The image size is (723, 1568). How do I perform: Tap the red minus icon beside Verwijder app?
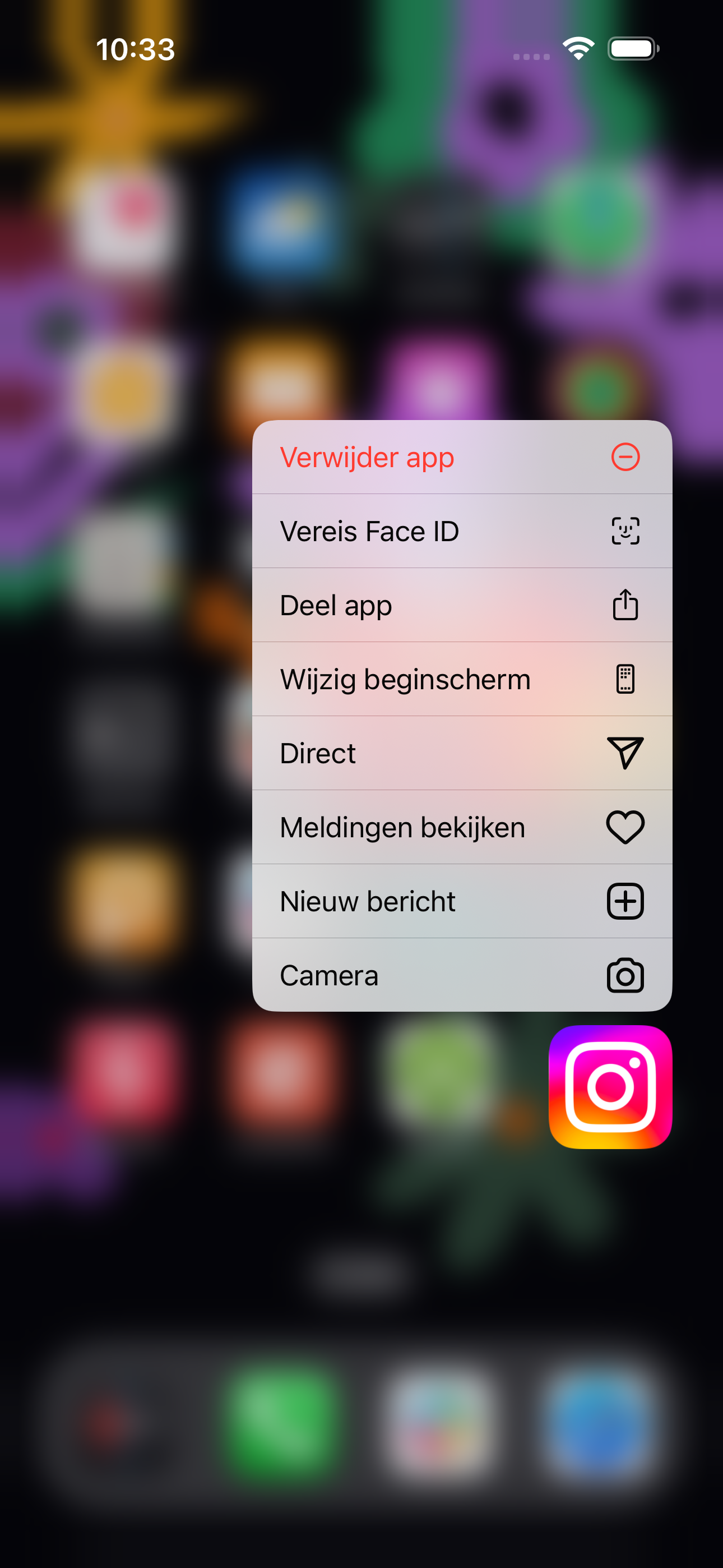pos(625,456)
